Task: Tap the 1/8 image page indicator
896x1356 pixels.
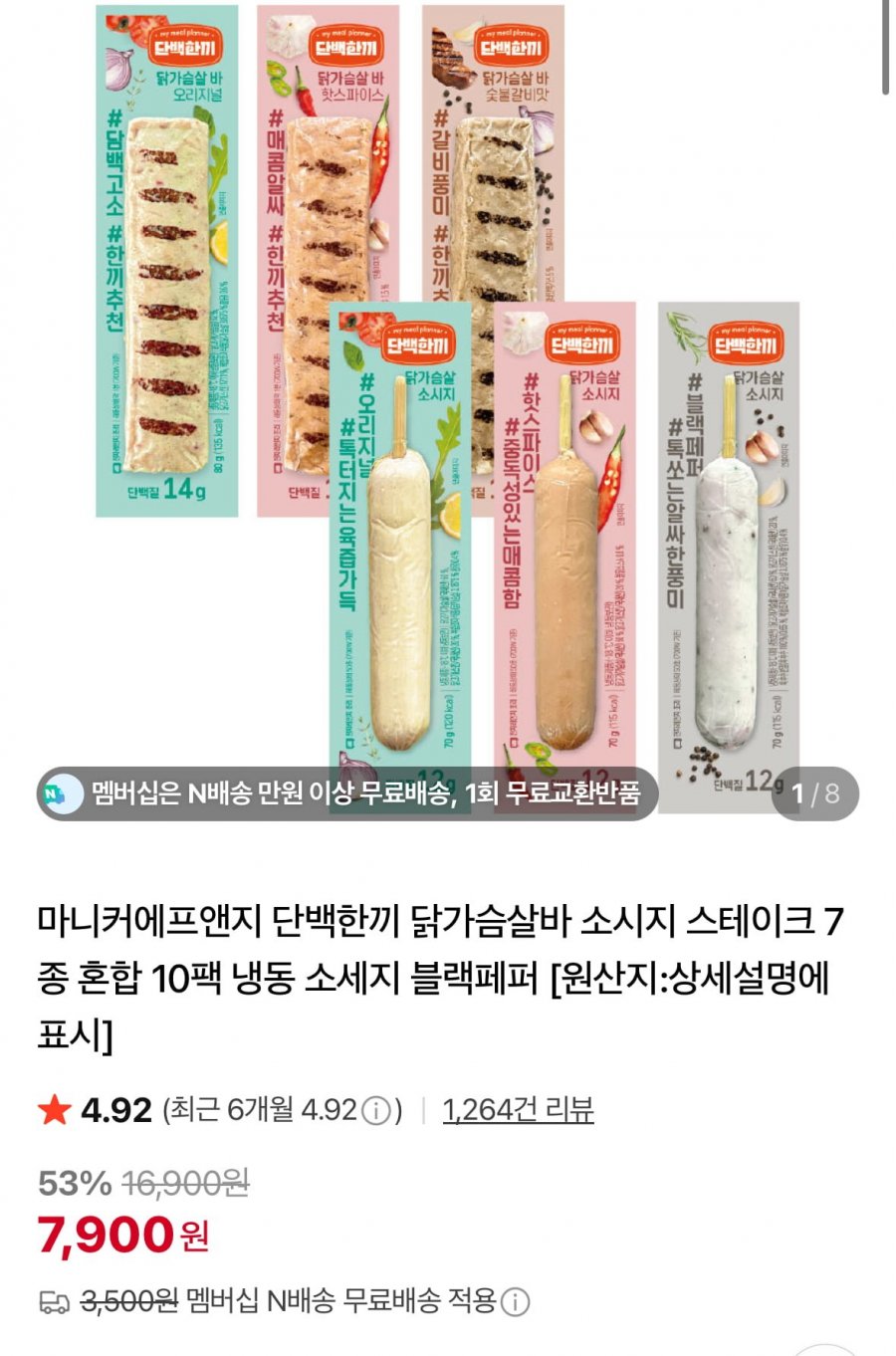Action: click(x=815, y=793)
